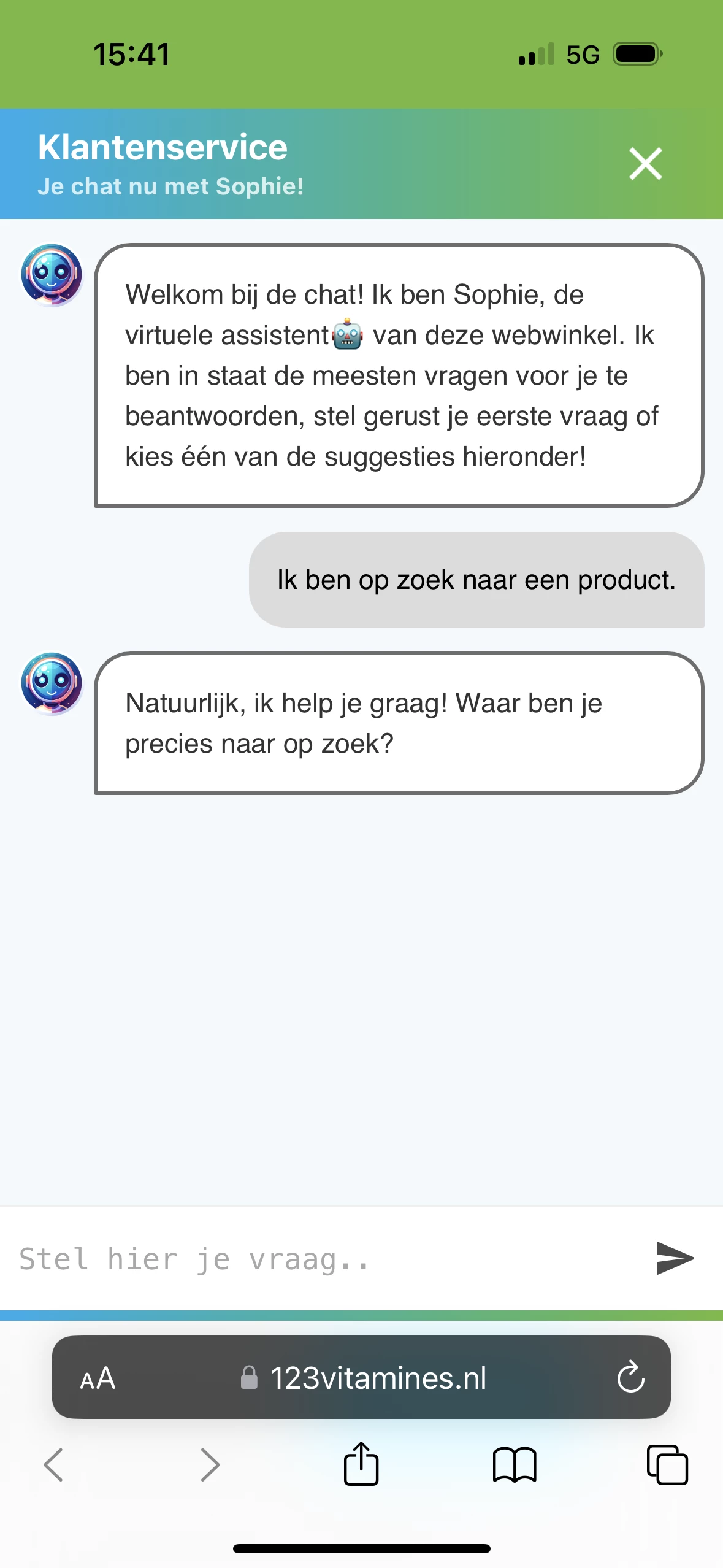
Task: Tap the 'Stel hier je vraag..' input field
Action: tap(245, 1259)
